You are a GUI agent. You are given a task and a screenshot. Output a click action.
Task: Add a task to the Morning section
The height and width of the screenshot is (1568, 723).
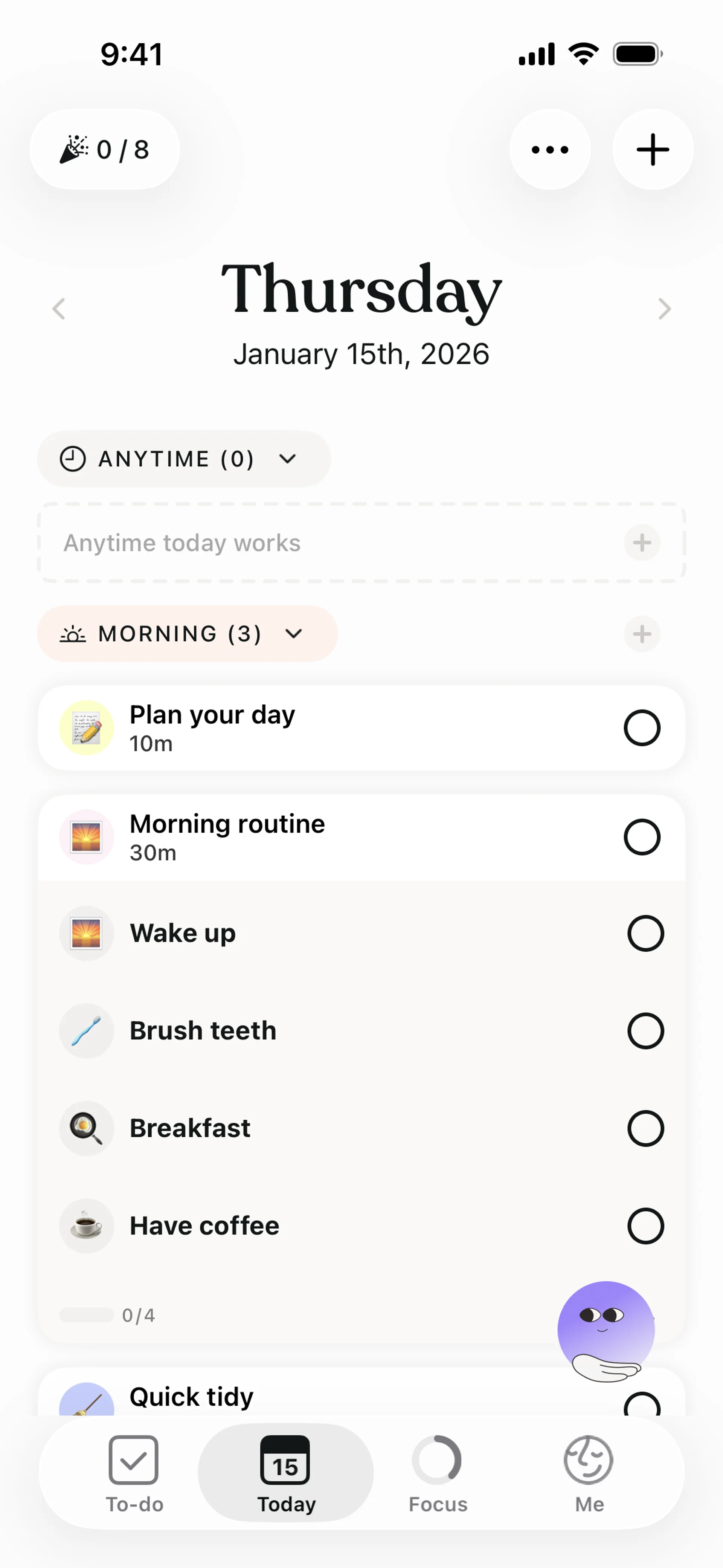(641, 634)
